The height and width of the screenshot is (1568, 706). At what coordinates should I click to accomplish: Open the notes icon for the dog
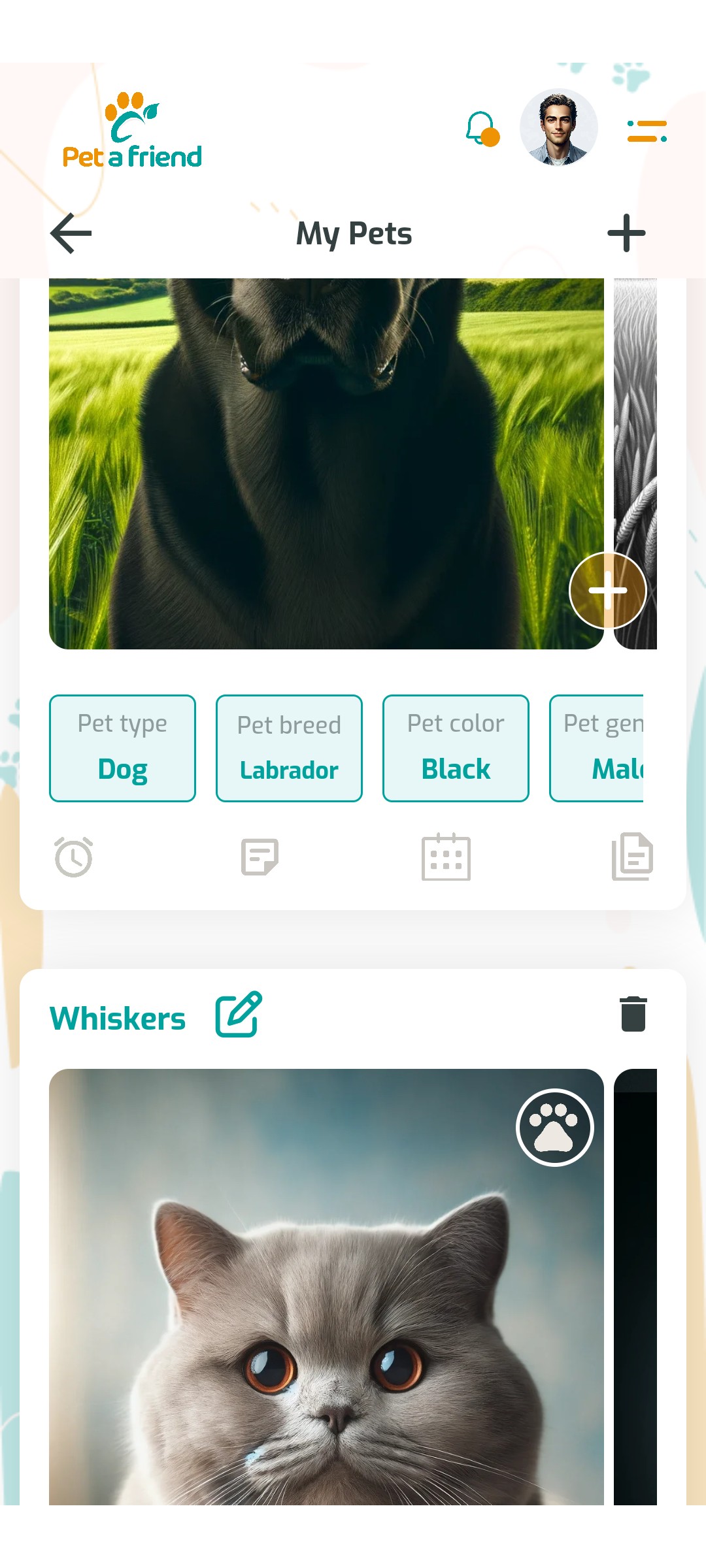260,857
